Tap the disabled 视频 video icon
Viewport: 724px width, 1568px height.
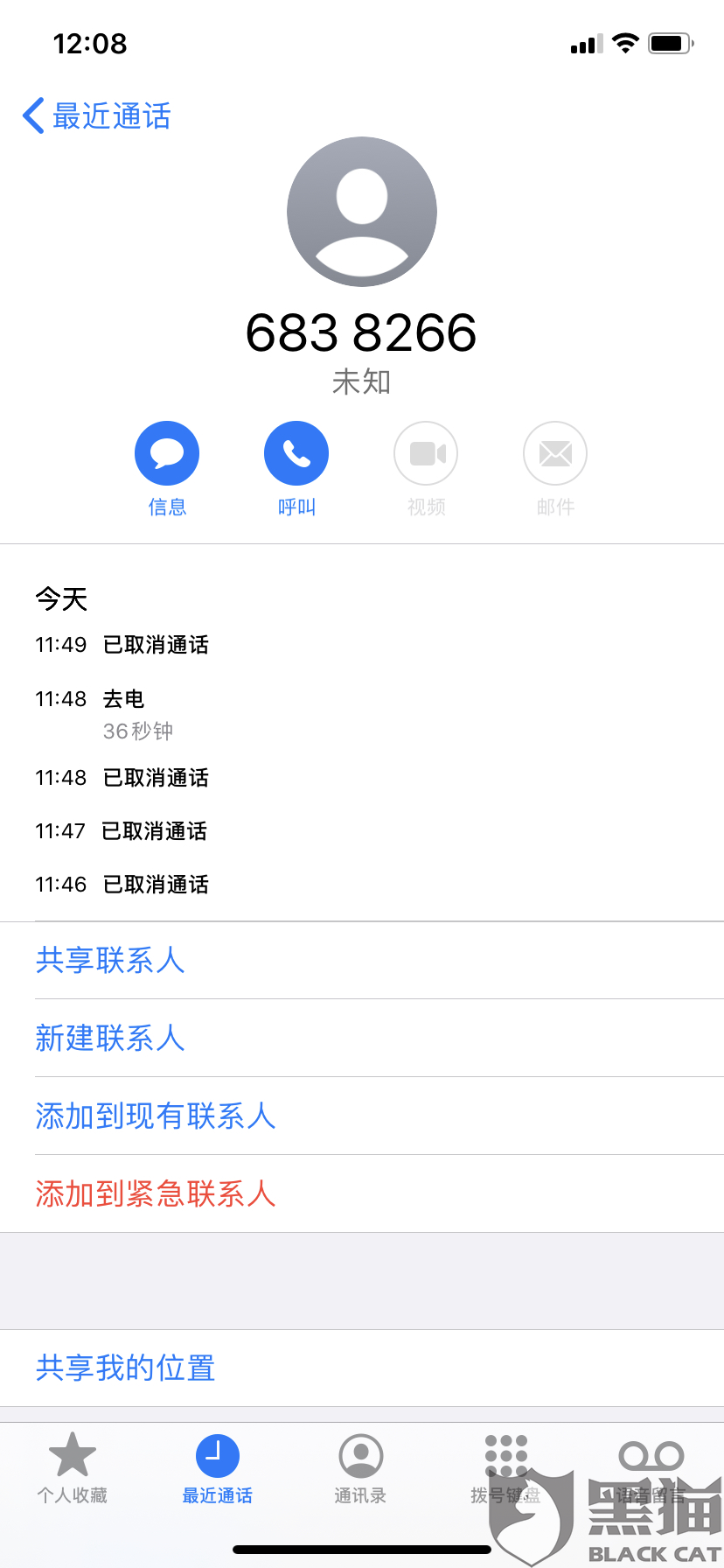tap(425, 452)
